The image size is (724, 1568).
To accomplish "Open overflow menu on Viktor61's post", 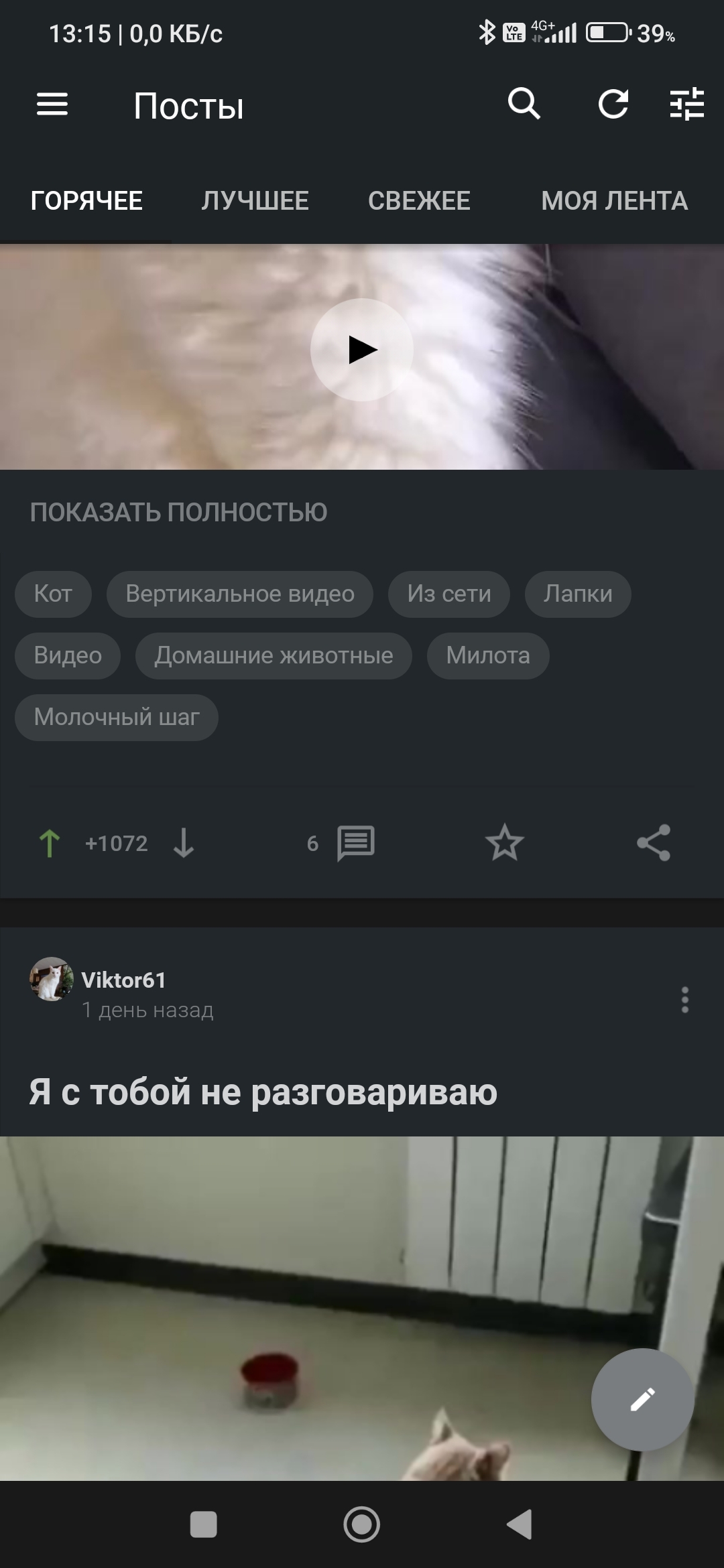I will (x=684, y=1000).
